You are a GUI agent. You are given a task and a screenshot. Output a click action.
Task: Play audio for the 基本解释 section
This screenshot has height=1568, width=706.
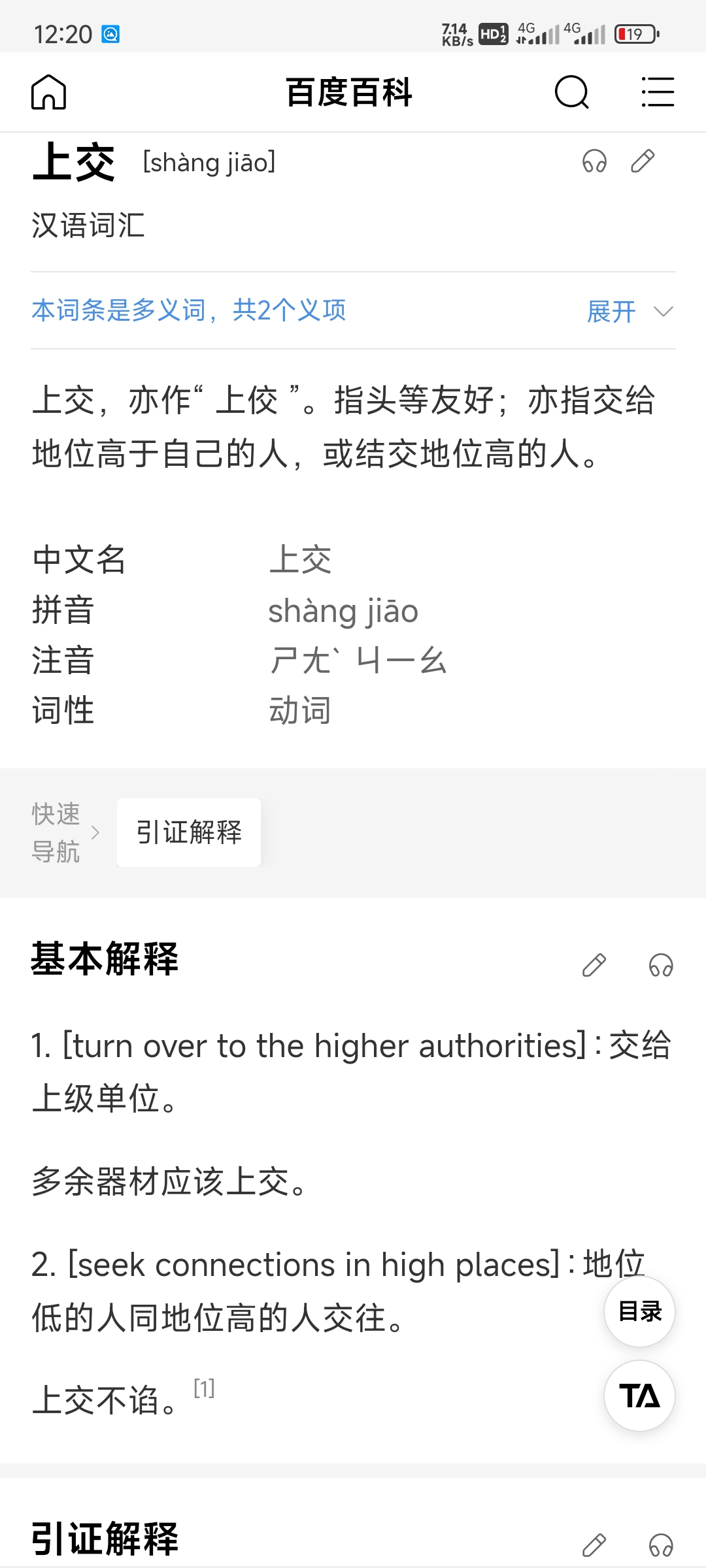[x=661, y=965]
